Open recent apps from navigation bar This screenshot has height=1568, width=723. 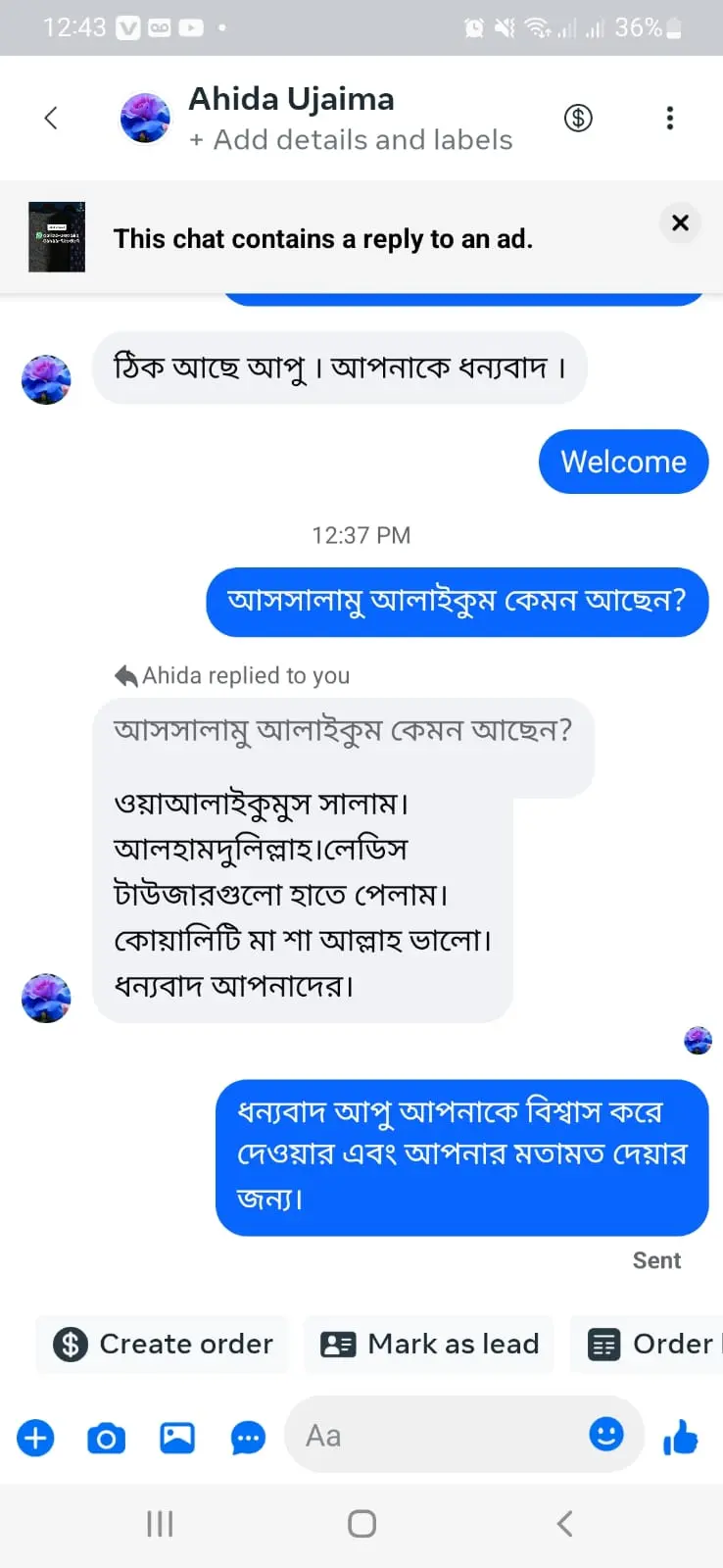tap(160, 1524)
